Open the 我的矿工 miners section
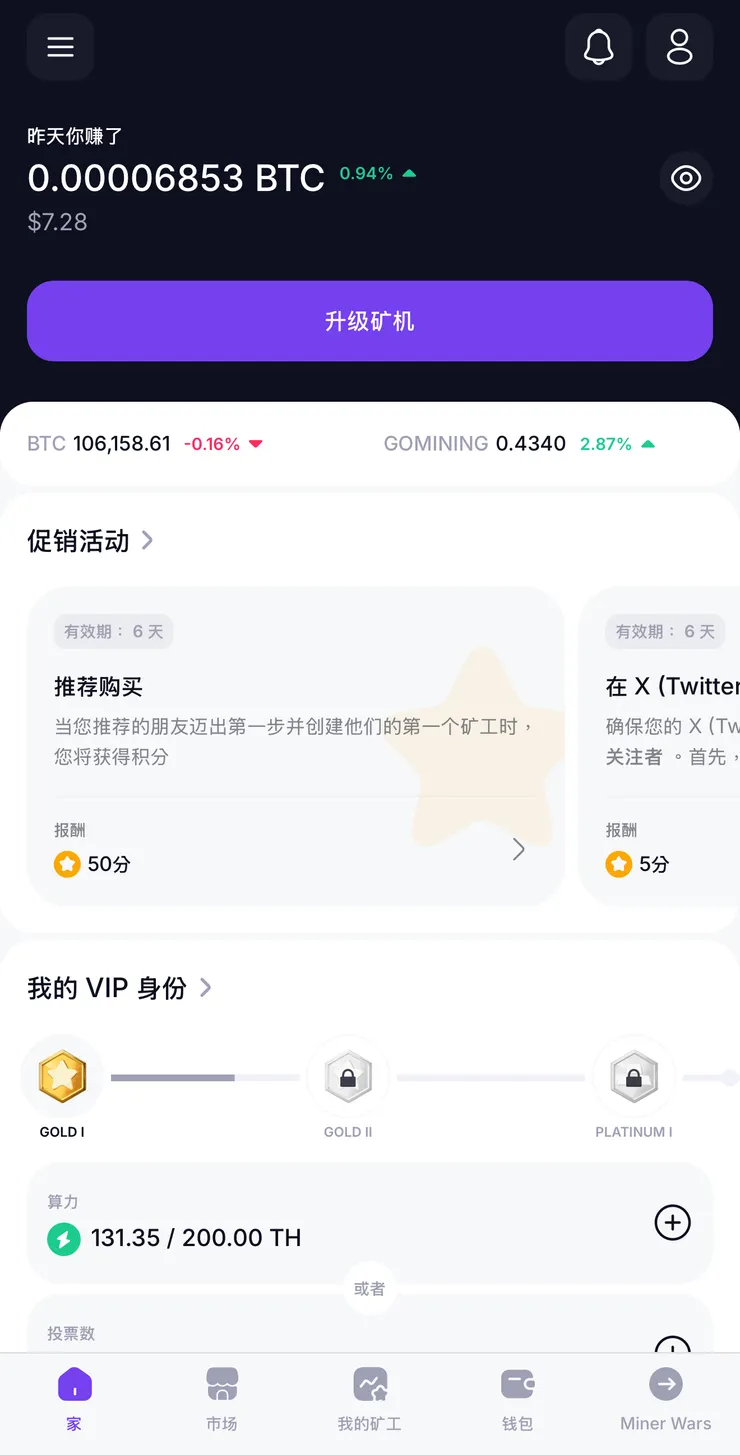Screen dimensions: 740x1455 click(x=370, y=1395)
